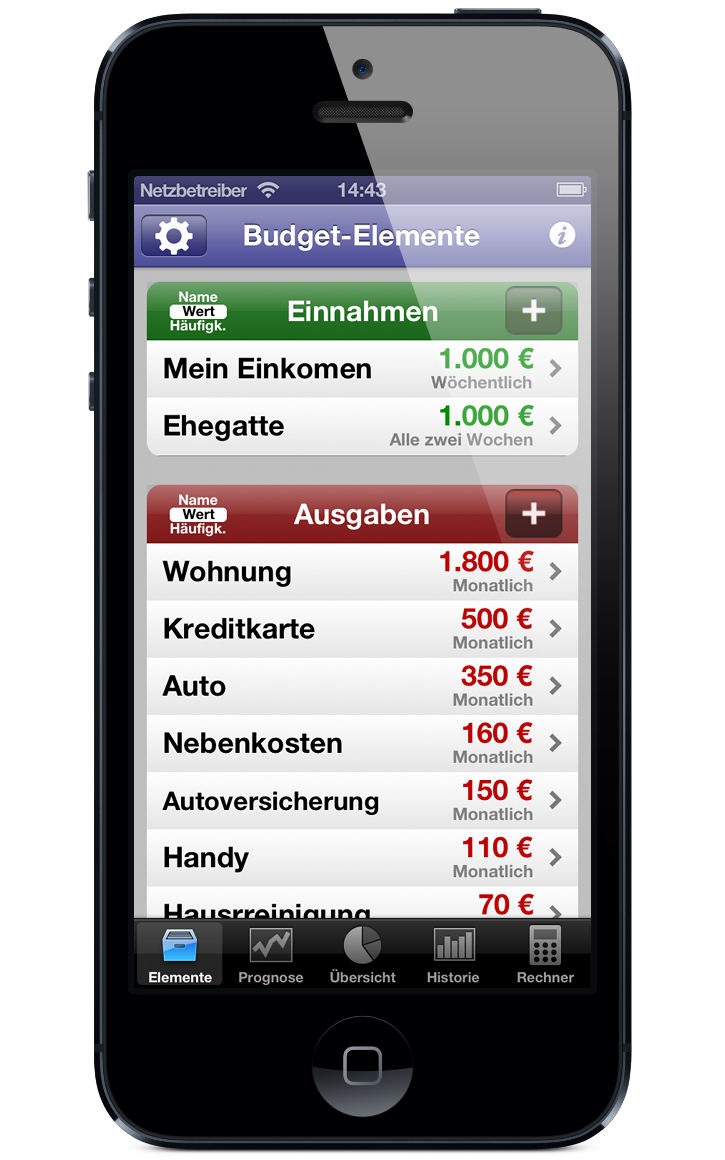Switch to the Prognose tab

tap(270, 955)
